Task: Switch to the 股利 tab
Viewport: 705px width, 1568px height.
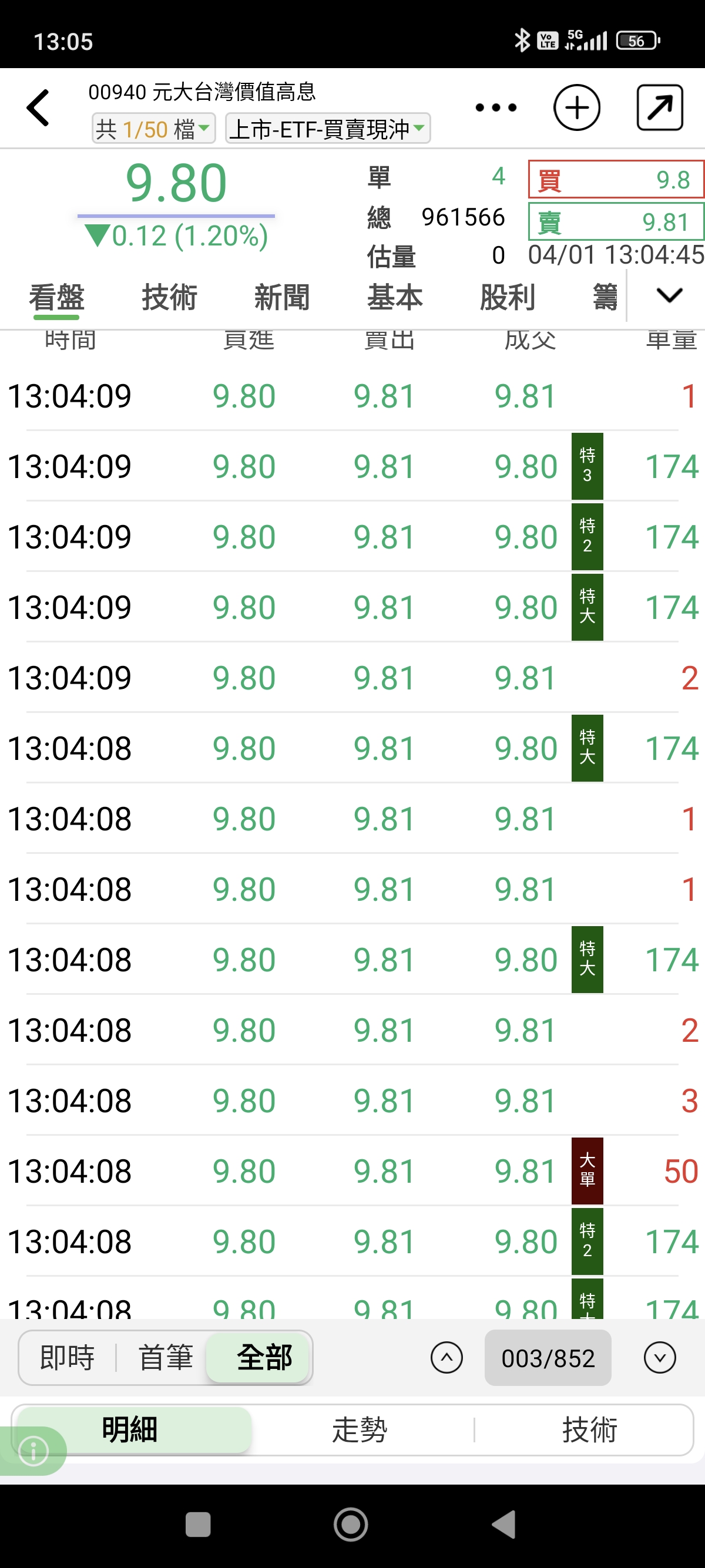Action: point(507,298)
